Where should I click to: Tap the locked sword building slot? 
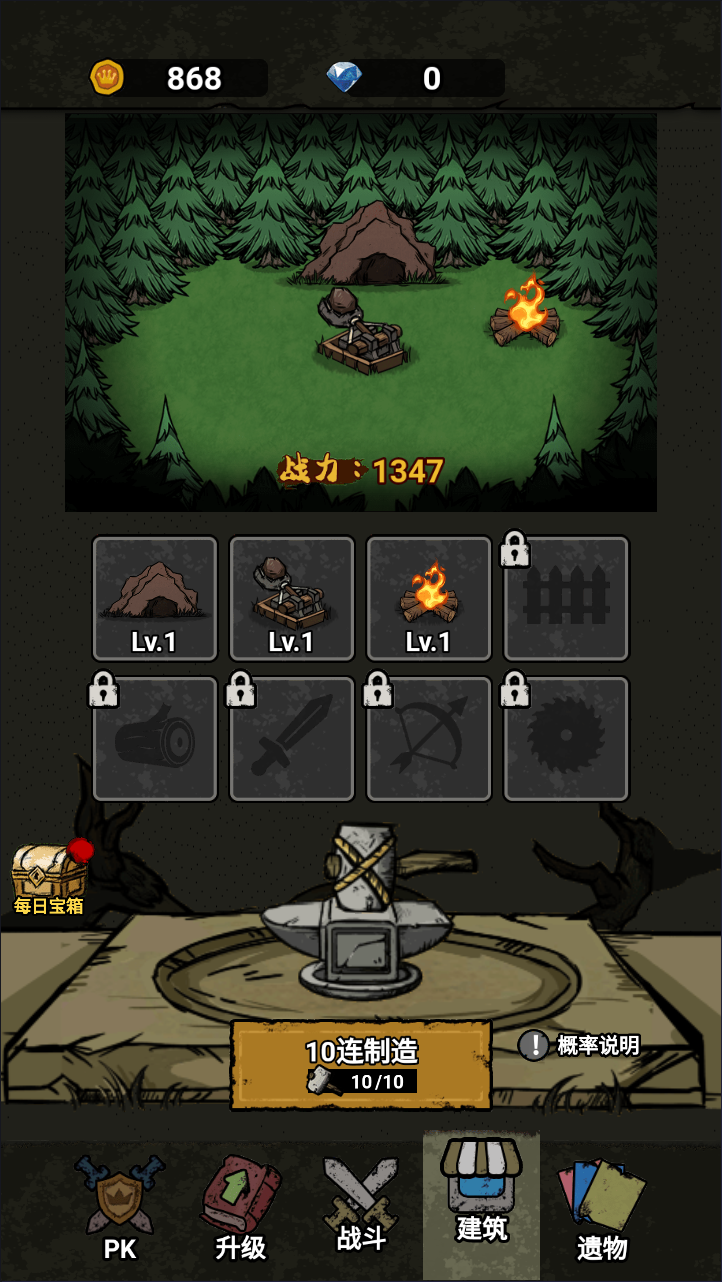click(292, 739)
